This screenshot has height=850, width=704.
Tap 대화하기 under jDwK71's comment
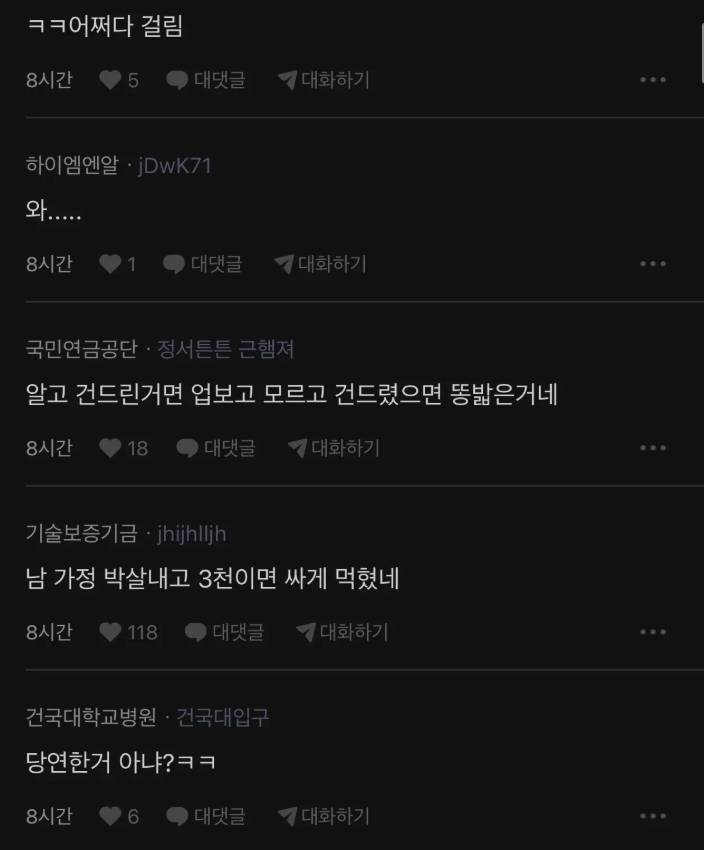click(x=321, y=264)
